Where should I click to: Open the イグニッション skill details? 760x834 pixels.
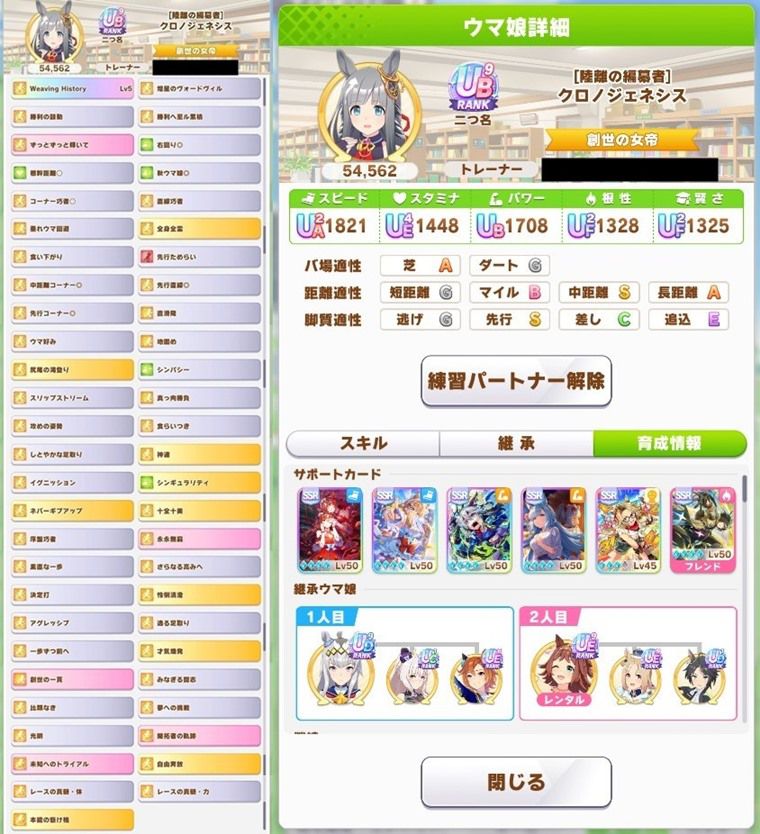point(72,482)
